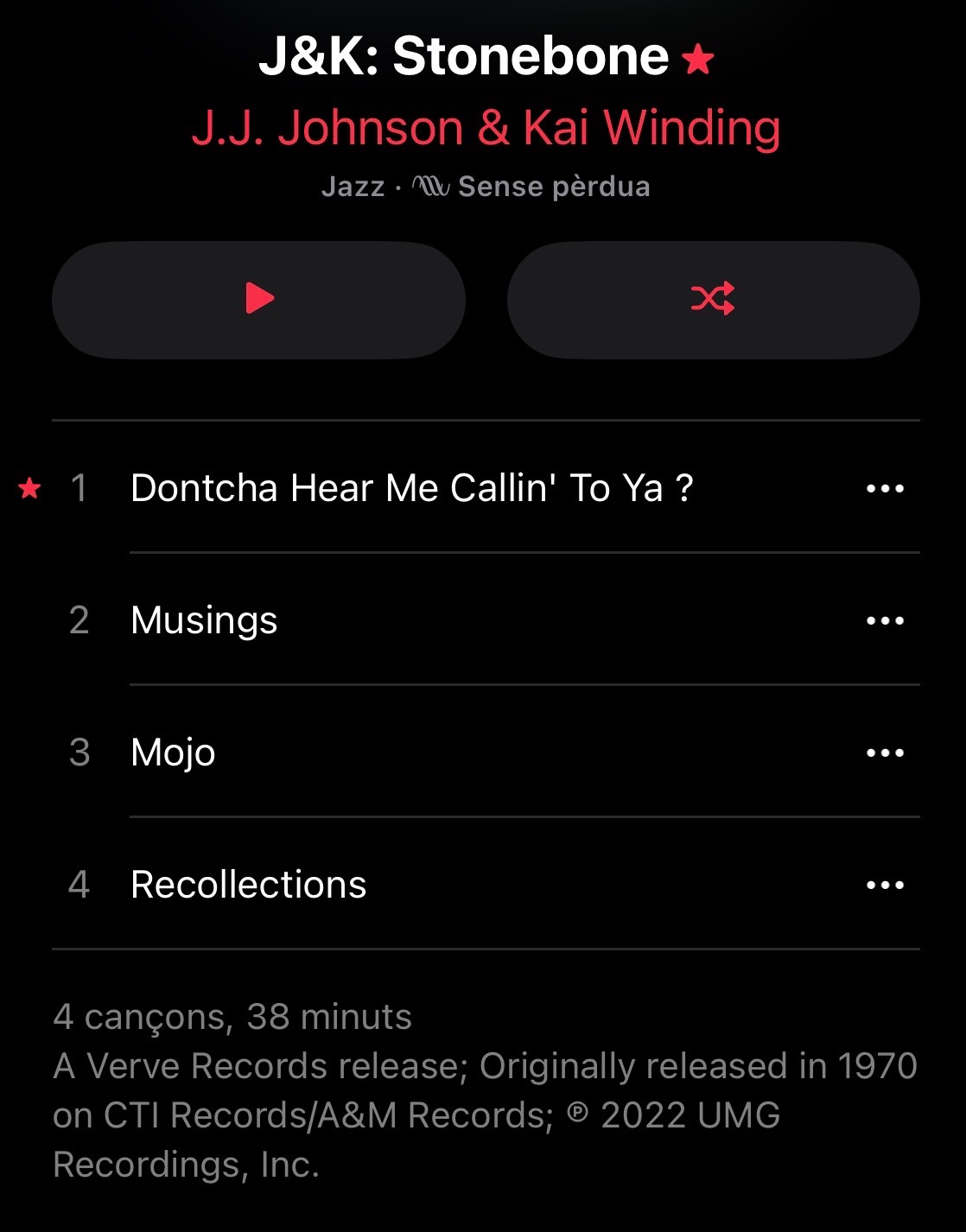Screen dimensions: 966x1232
Task: Open artist J.J. Johnson & Kai Winding
Action: tap(486, 128)
